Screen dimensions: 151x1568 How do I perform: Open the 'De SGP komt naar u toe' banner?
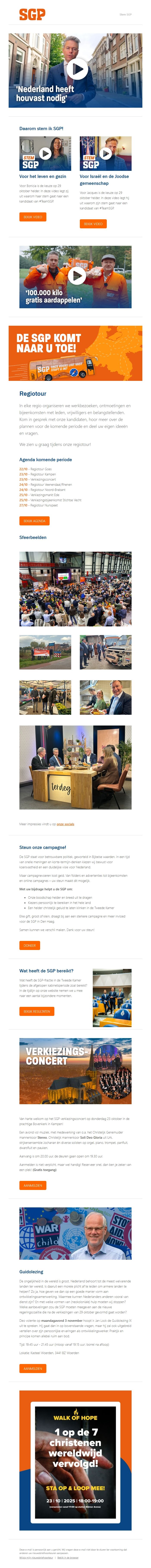pos(75,353)
